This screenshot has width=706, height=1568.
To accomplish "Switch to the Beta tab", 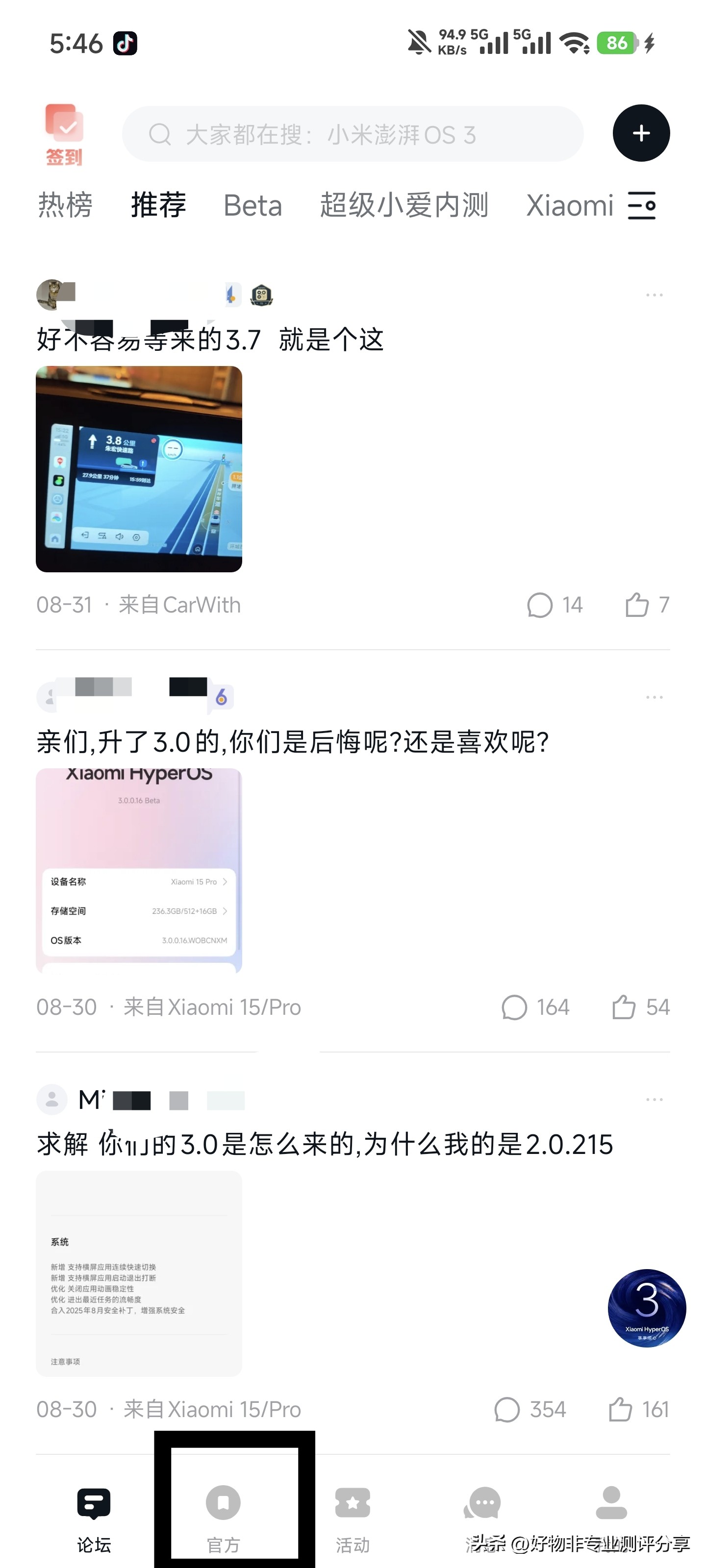I will click(x=252, y=205).
